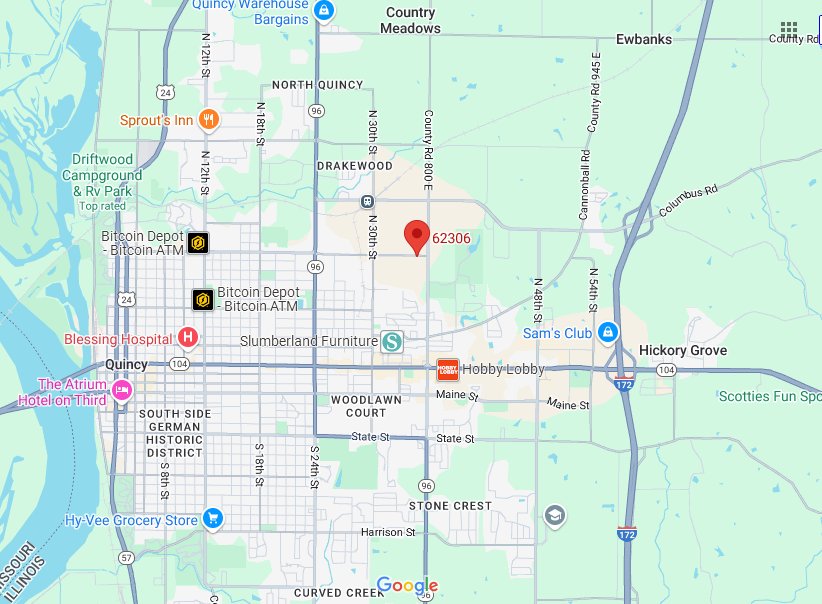The width and height of the screenshot is (822, 604).
Task: Open the Bitcoin Depot marker above Blessing Hospital
Action: click(x=203, y=298)
